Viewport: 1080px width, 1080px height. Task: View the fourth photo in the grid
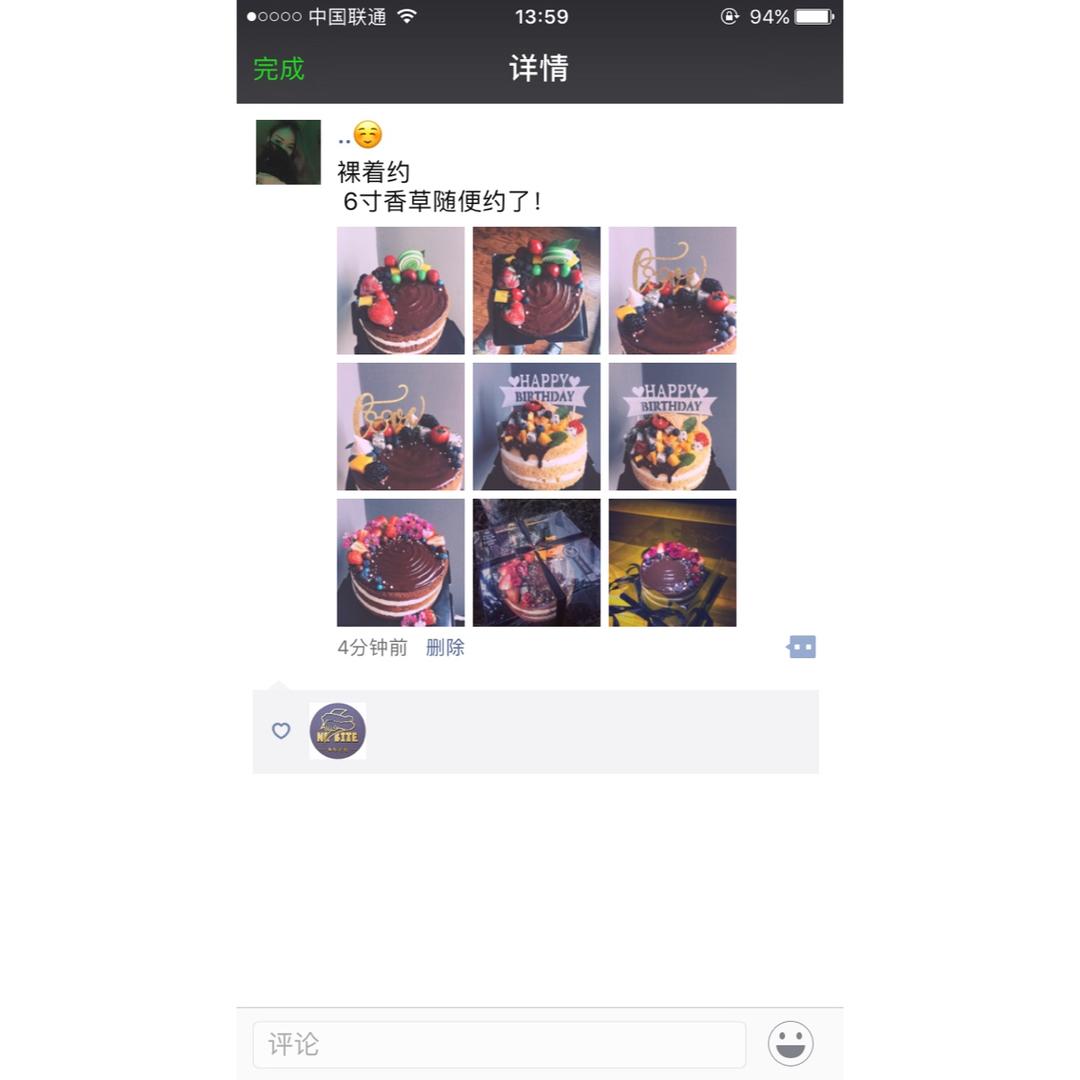pyautogui.click(x=400, y=426)
